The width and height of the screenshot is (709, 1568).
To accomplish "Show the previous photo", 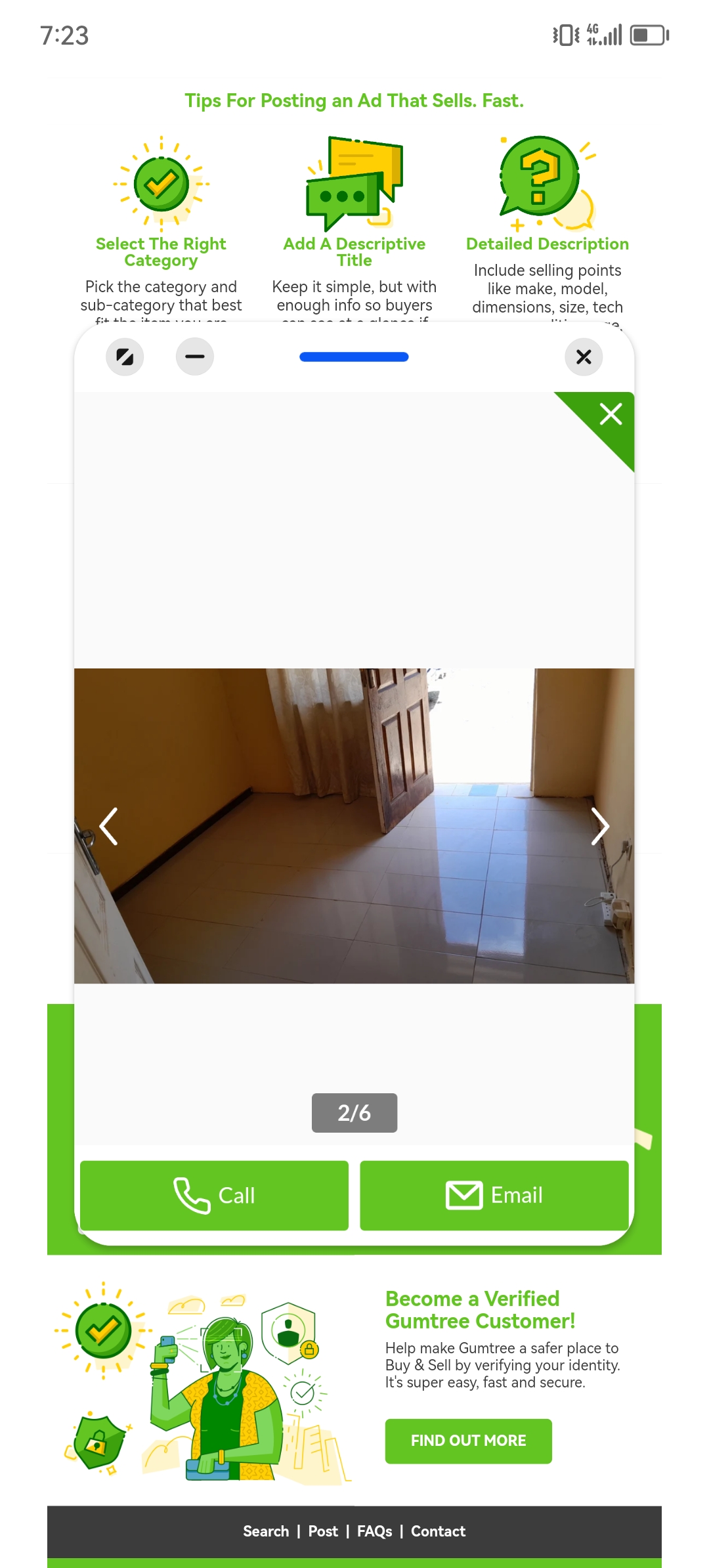I will pyautogui.click(x=108, y=826).
